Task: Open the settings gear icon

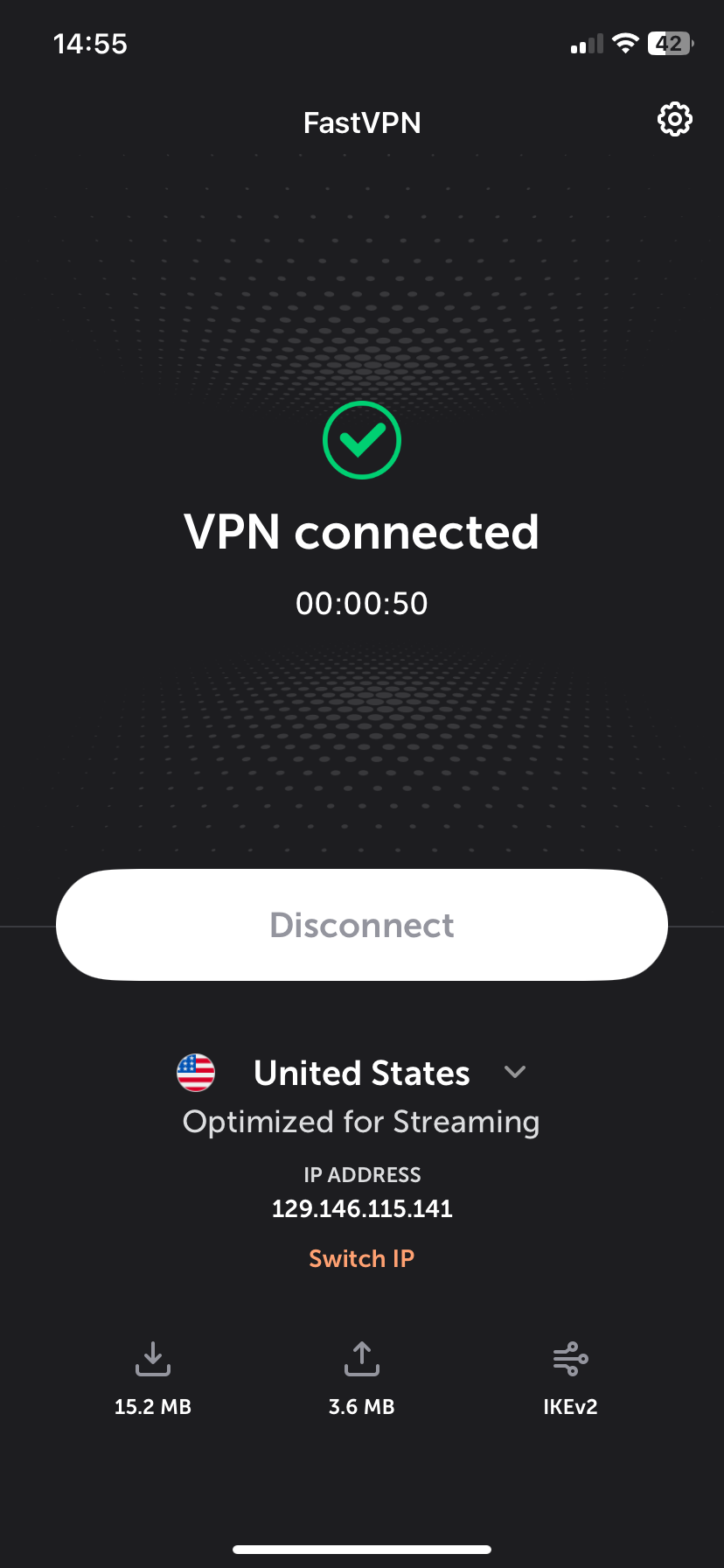Action: click(x=674, y=120)
